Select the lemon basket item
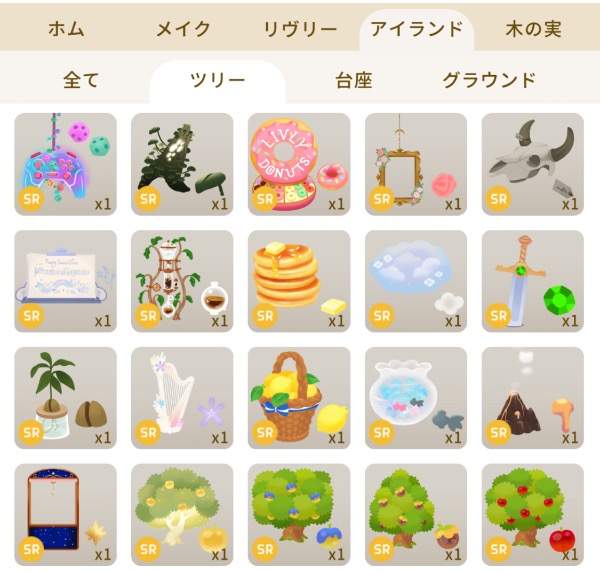 click(299, 398)
